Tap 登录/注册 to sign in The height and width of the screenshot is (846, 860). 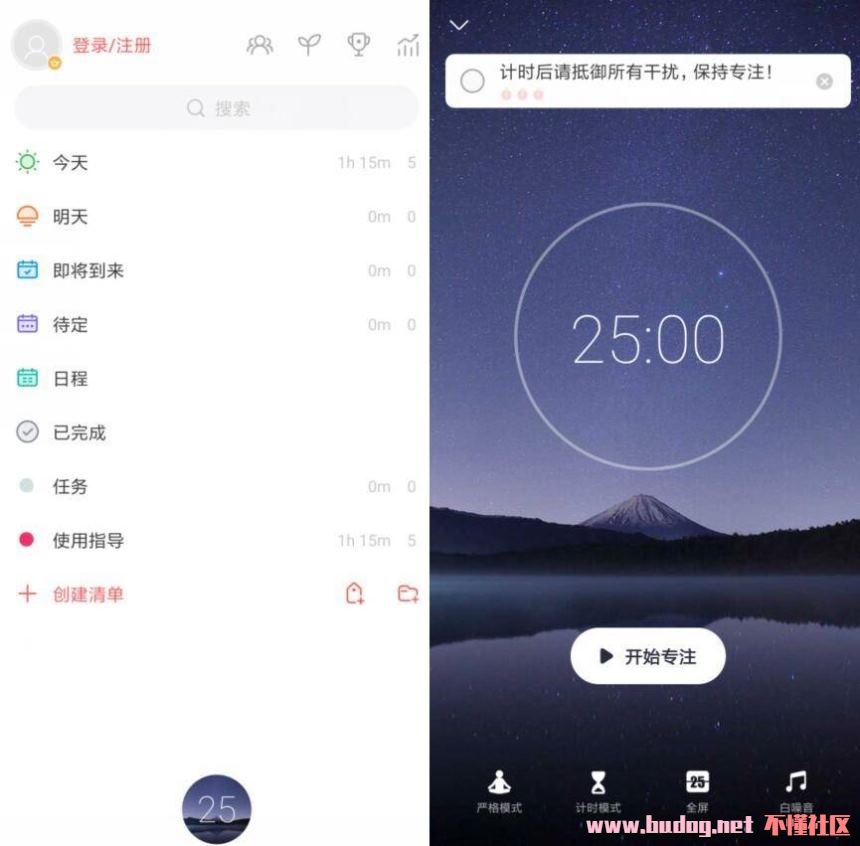tap(112, 45)
